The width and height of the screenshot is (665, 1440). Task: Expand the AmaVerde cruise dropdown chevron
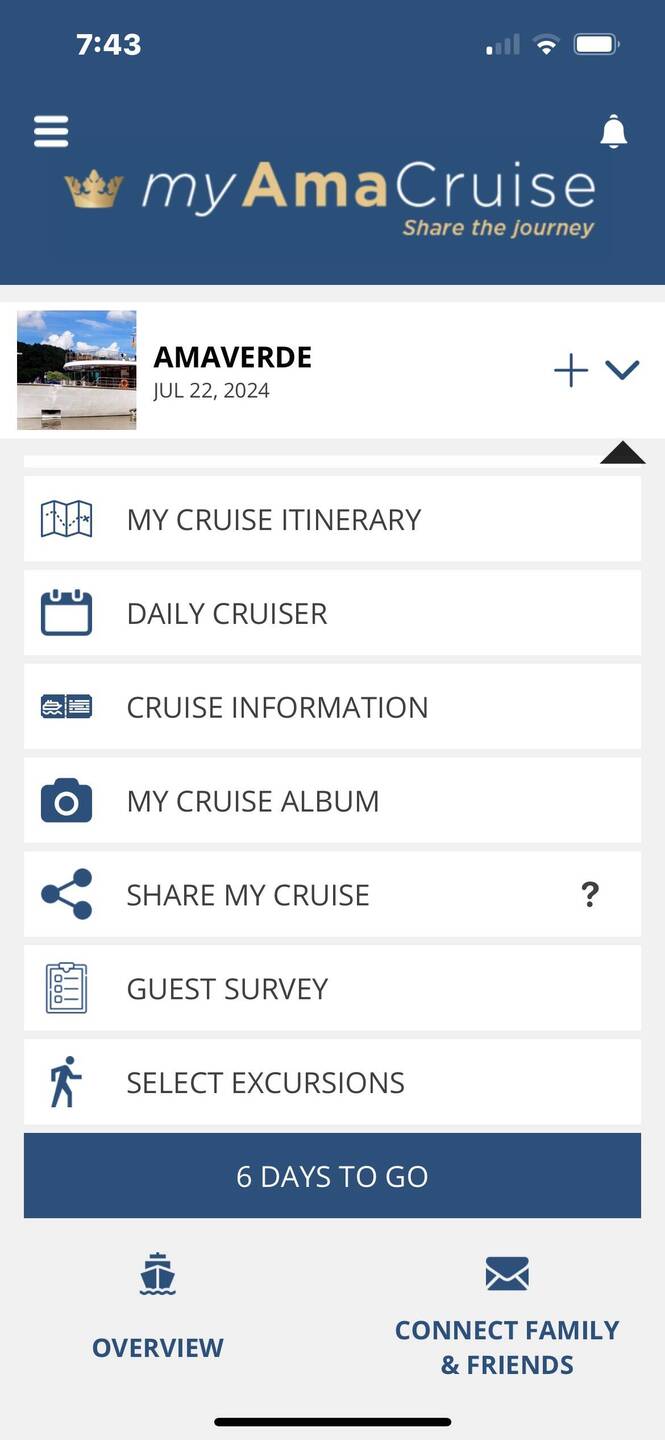pyautogui.click(x=622, y=371)
